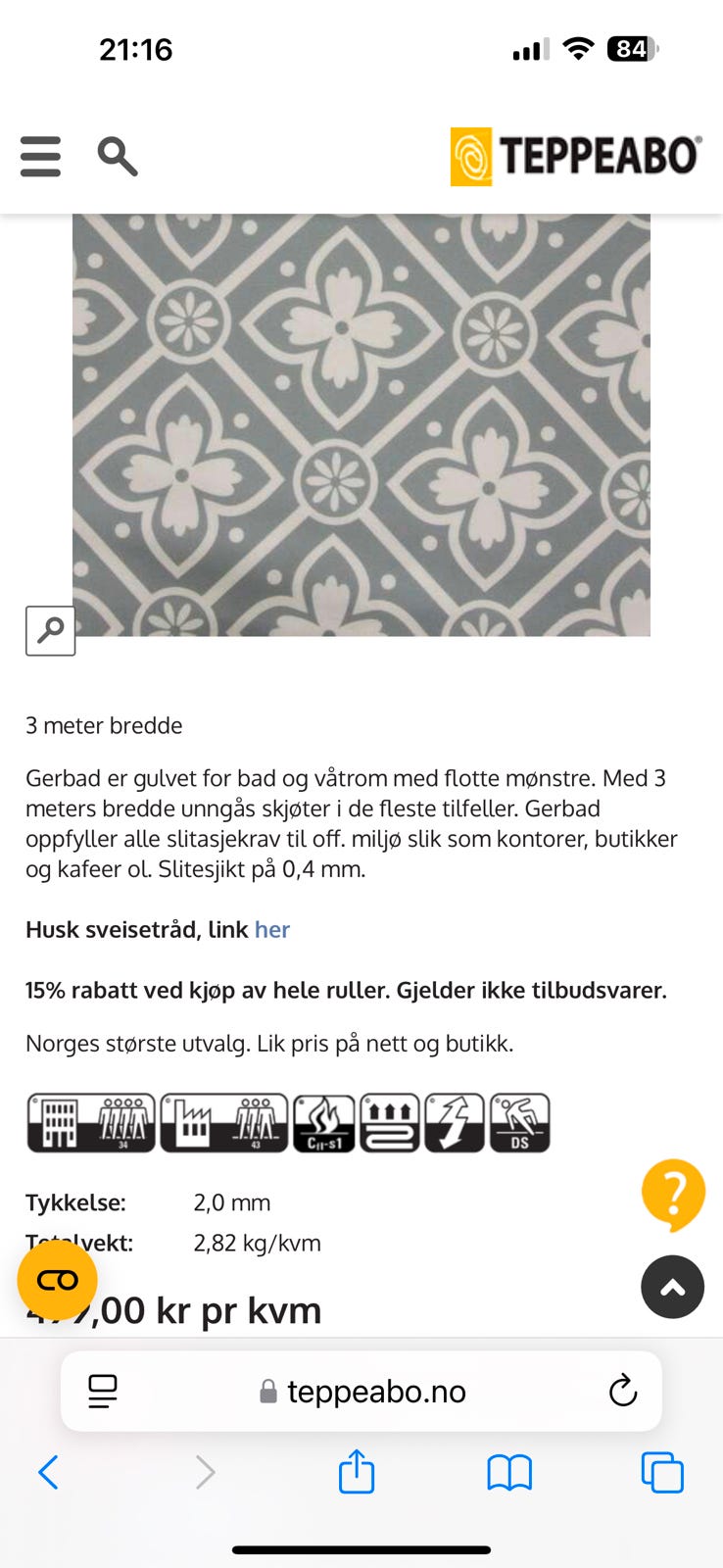
Task: Click the antistatic lightning bolt icon
Action: [x=455, y=1122]
